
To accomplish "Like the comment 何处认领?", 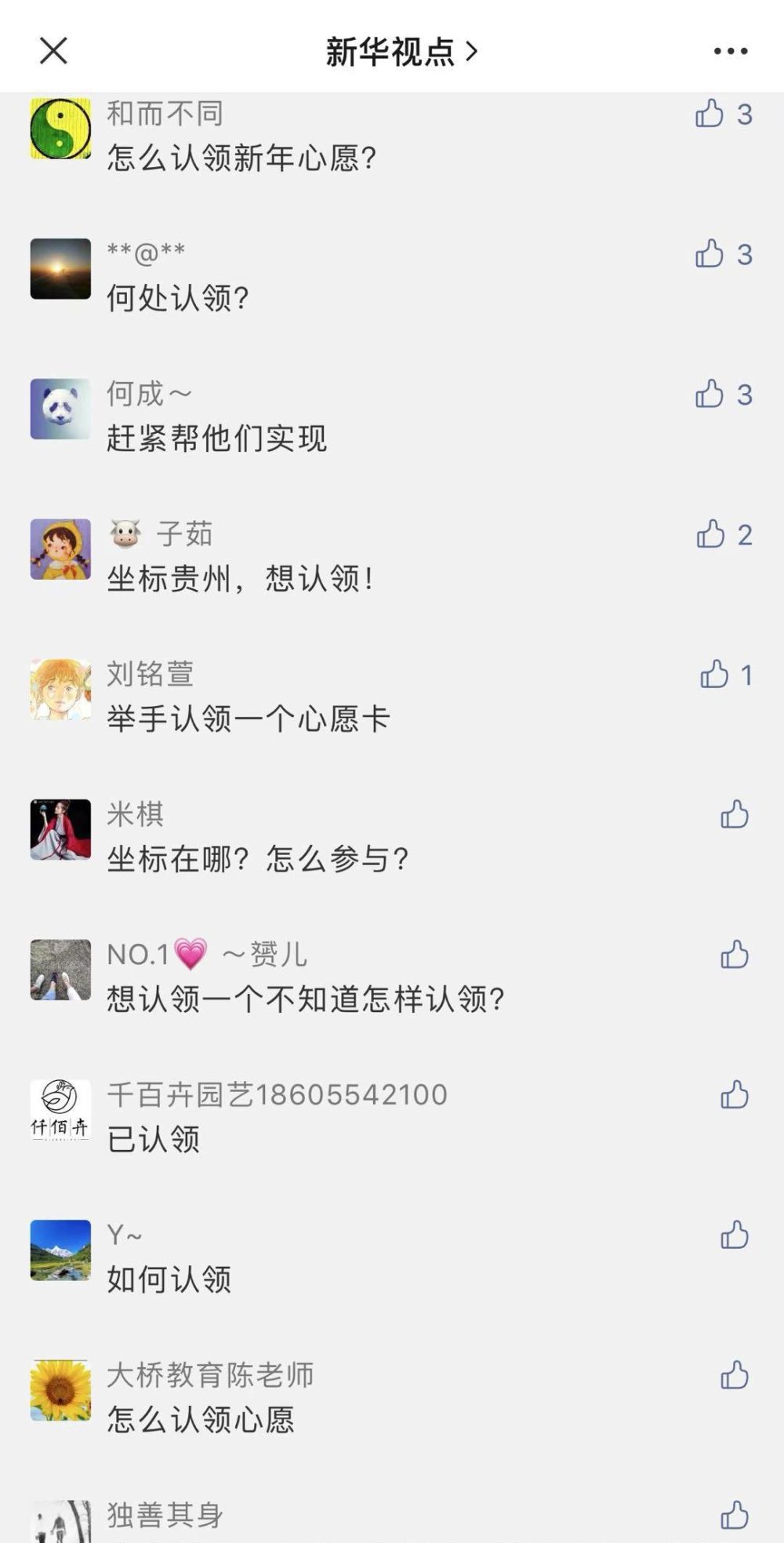I will point(710,254).
